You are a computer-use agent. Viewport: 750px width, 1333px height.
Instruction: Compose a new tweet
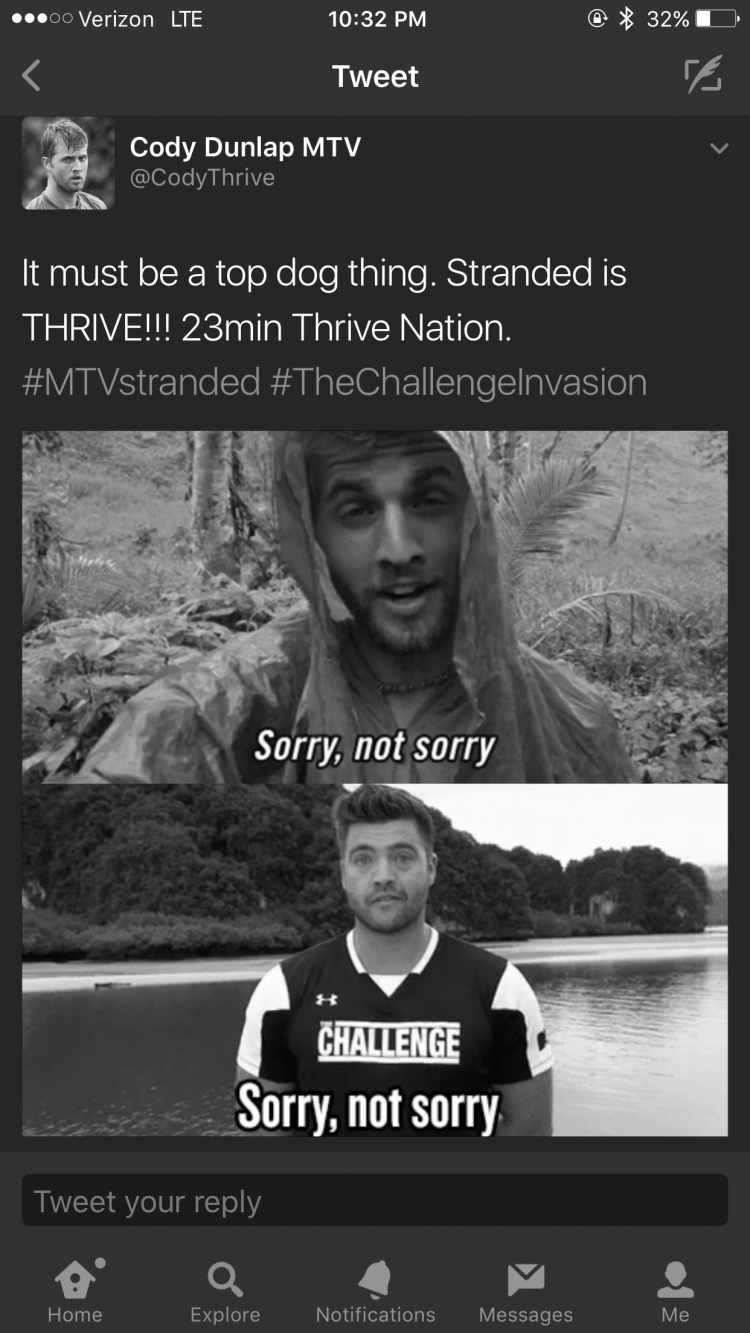[703, 76]
